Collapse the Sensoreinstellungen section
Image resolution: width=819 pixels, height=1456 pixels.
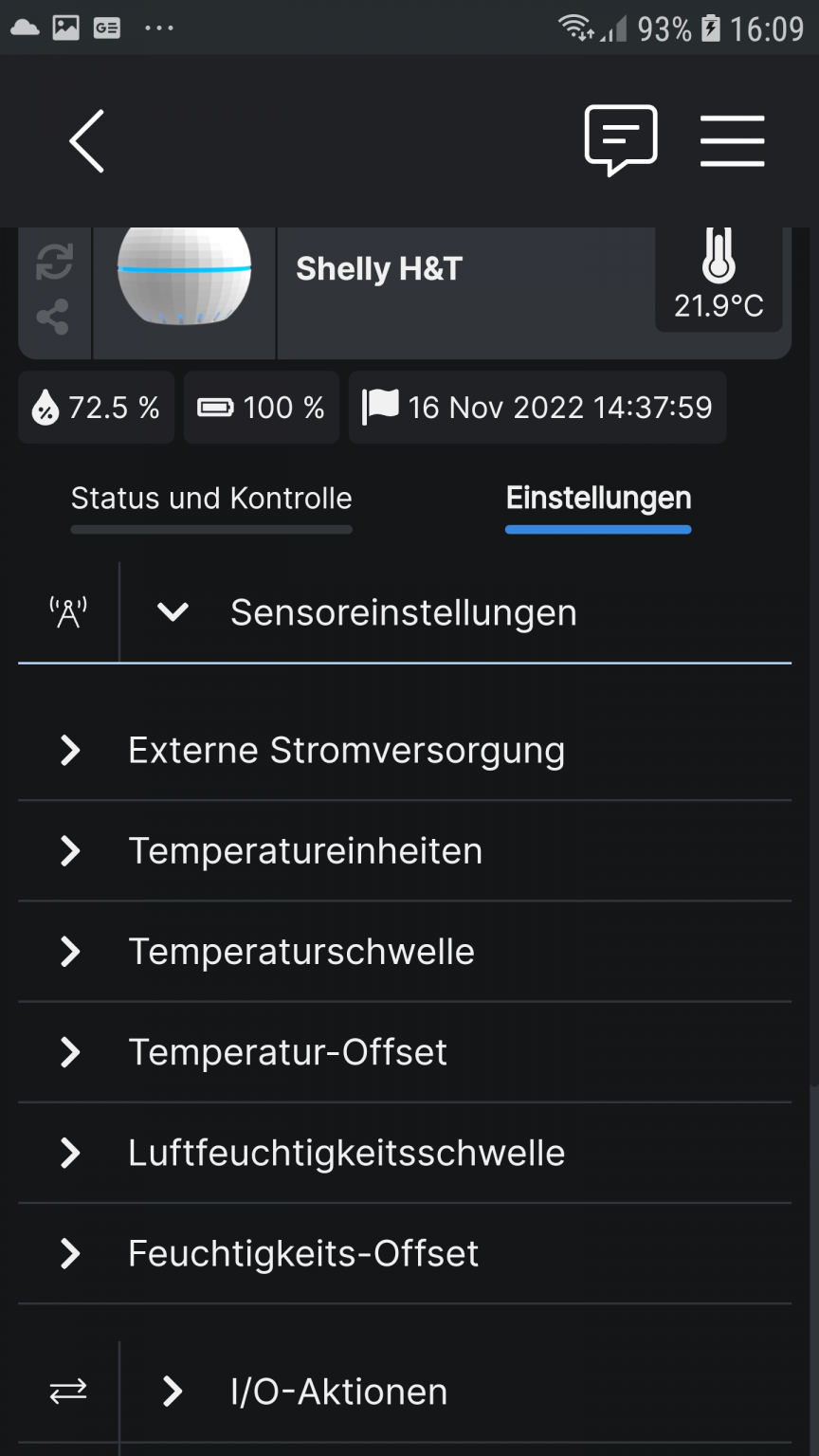pyautogui.click(x=173, y=611)
